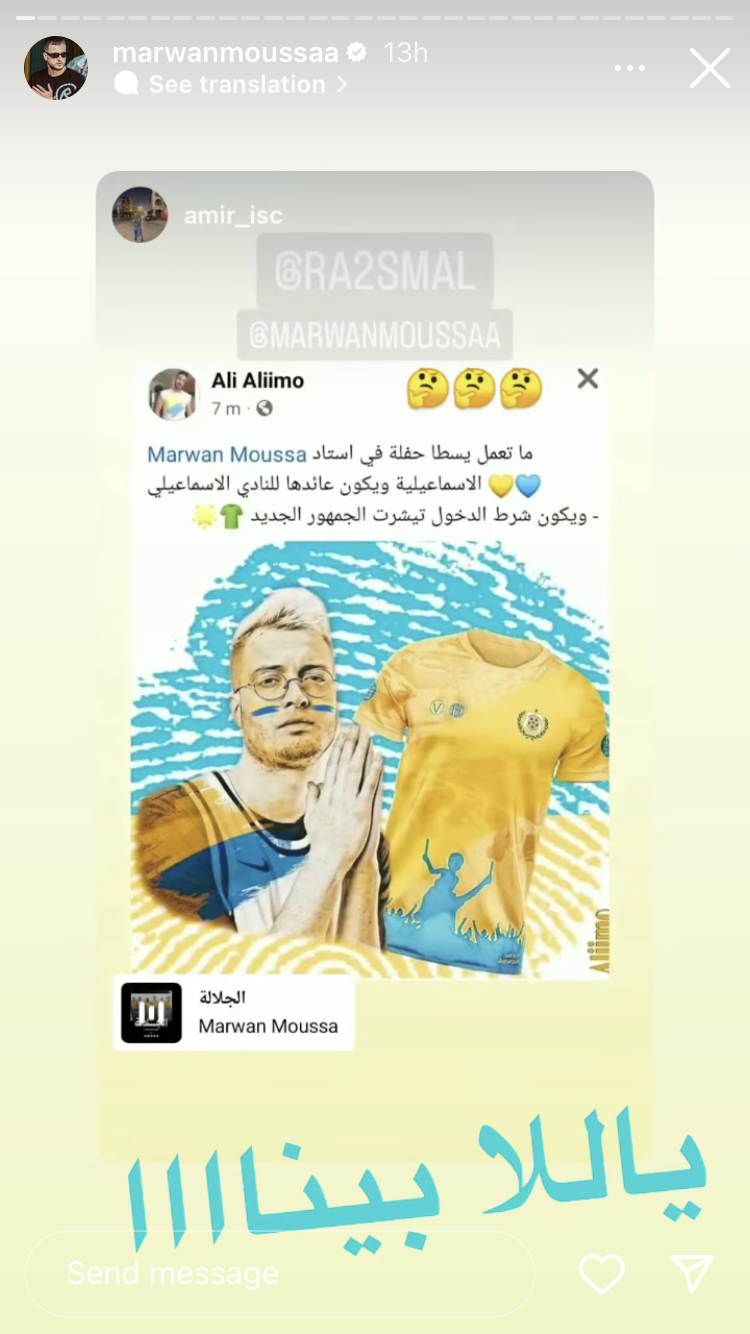
Task: Open the three-dot story options menu
Action: tap(629, 68)
